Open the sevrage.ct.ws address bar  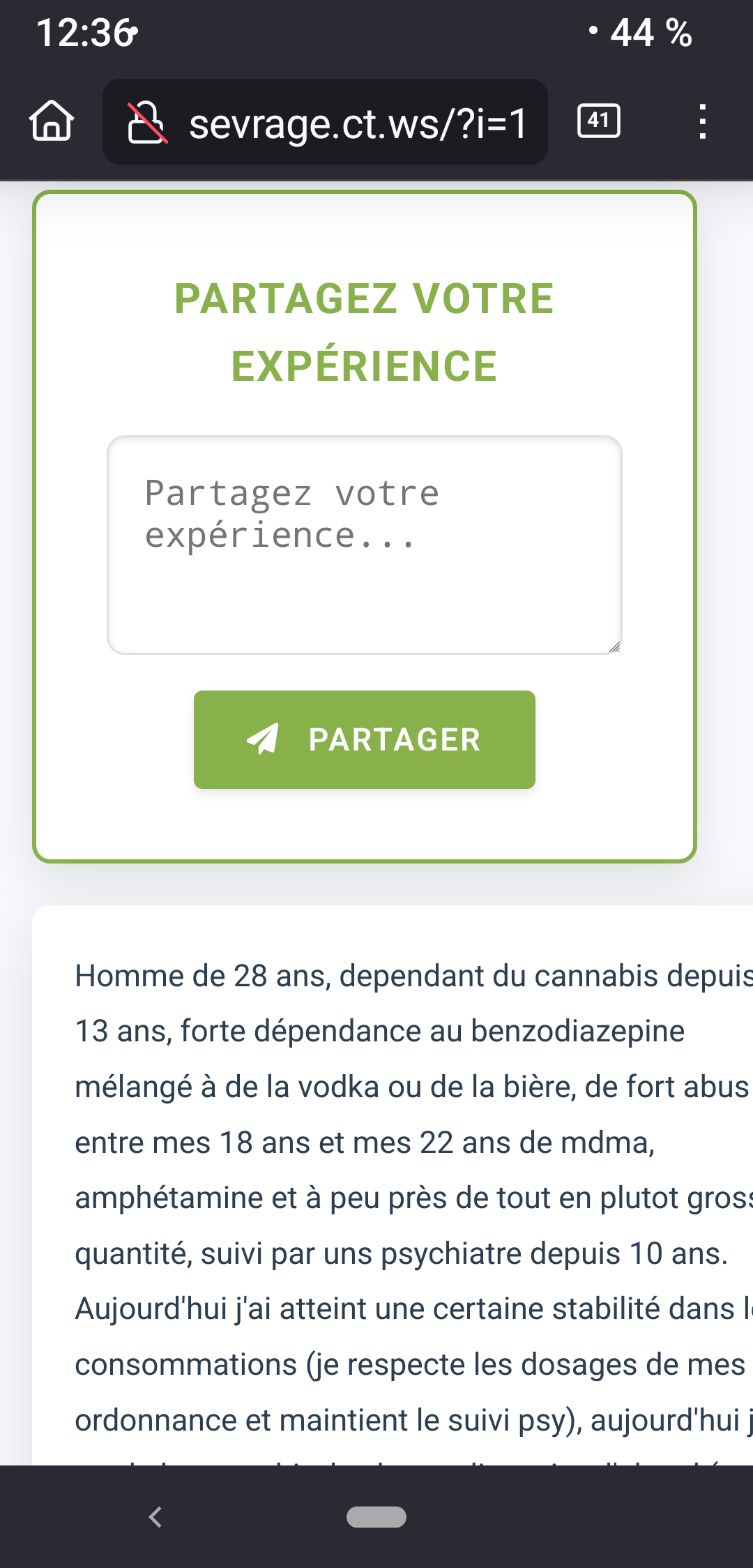(x=325, y=122)
